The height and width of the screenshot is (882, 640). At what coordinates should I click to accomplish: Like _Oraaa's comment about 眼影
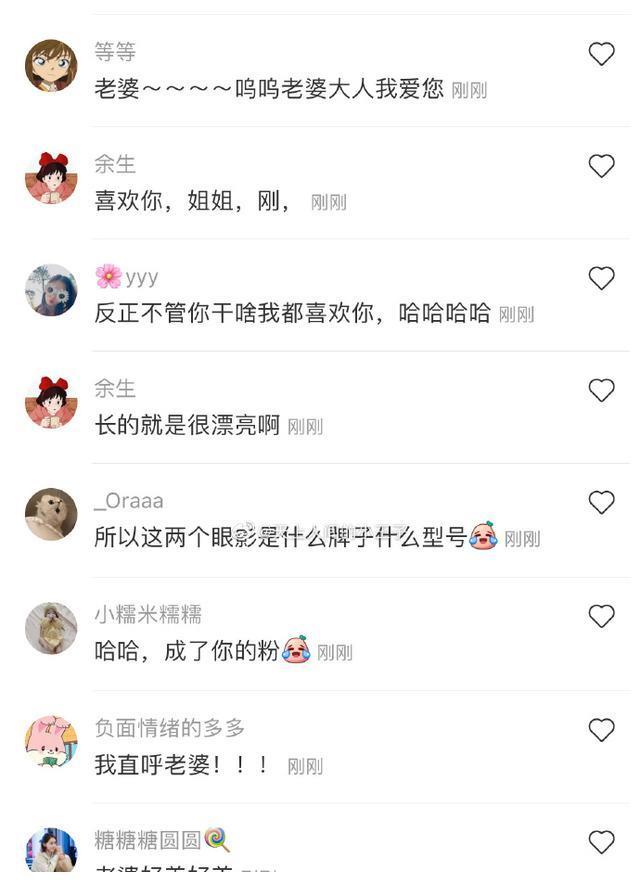click(601, 502)
